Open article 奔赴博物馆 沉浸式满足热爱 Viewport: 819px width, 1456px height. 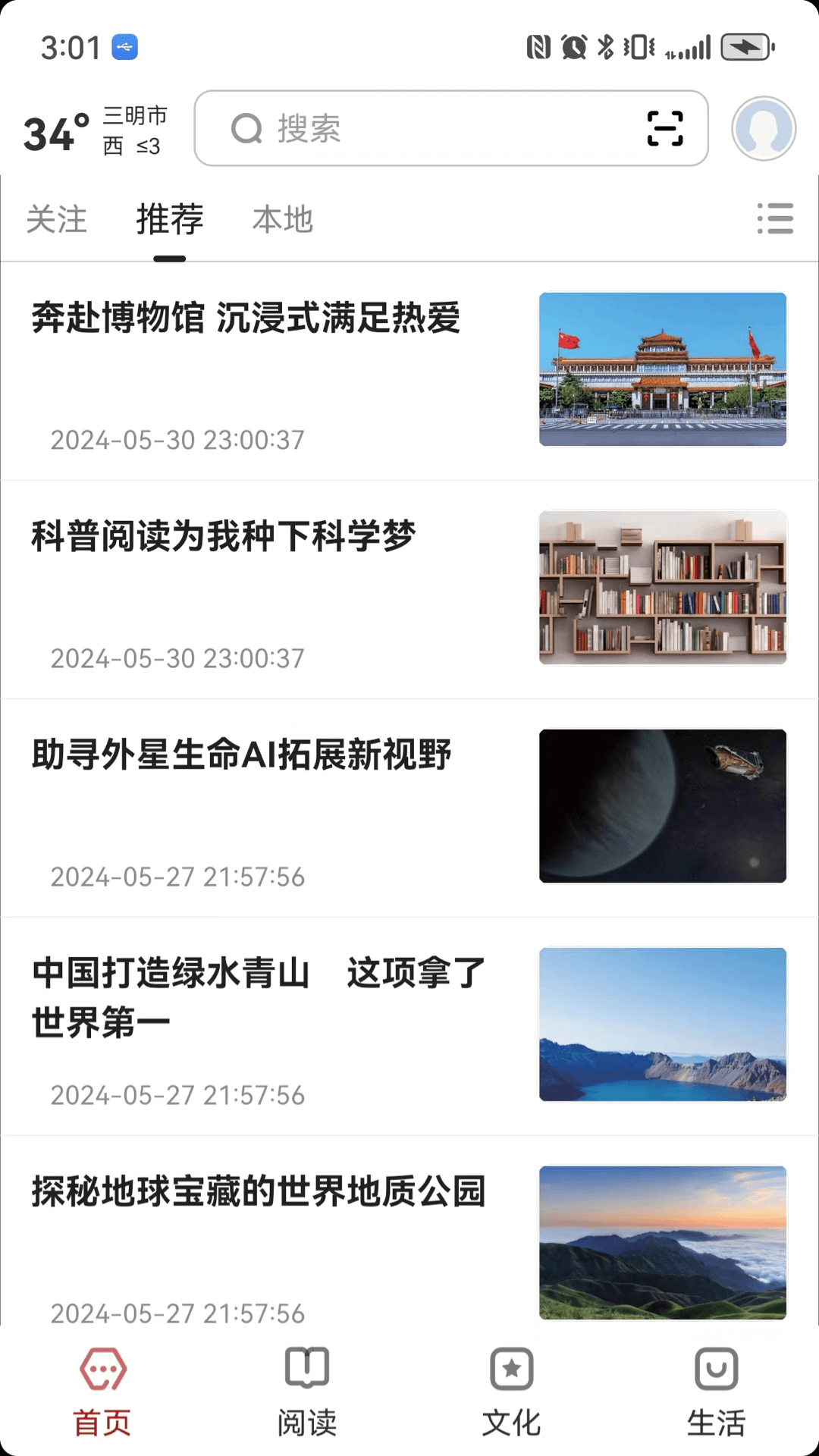coord(246,318)
